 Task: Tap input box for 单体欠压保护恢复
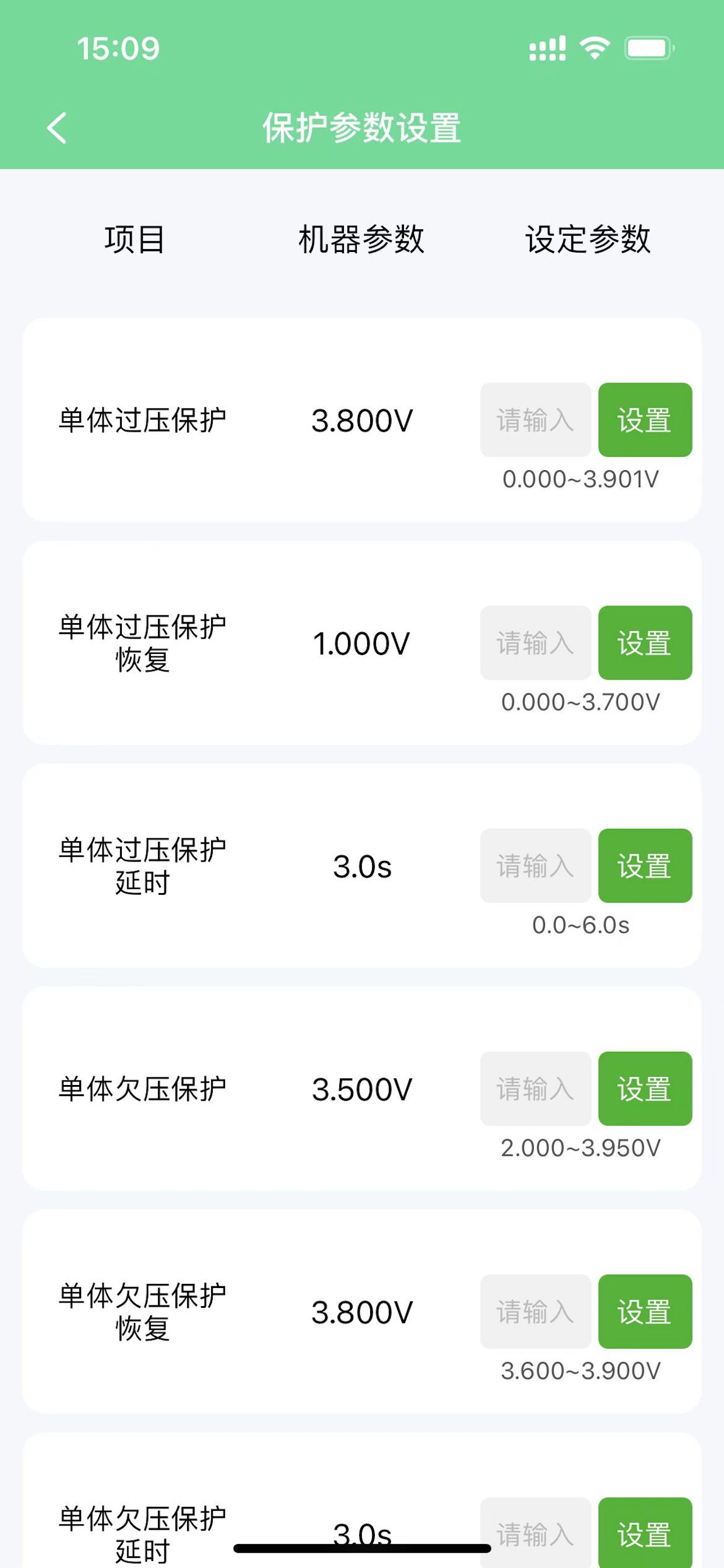point(535,1311)
